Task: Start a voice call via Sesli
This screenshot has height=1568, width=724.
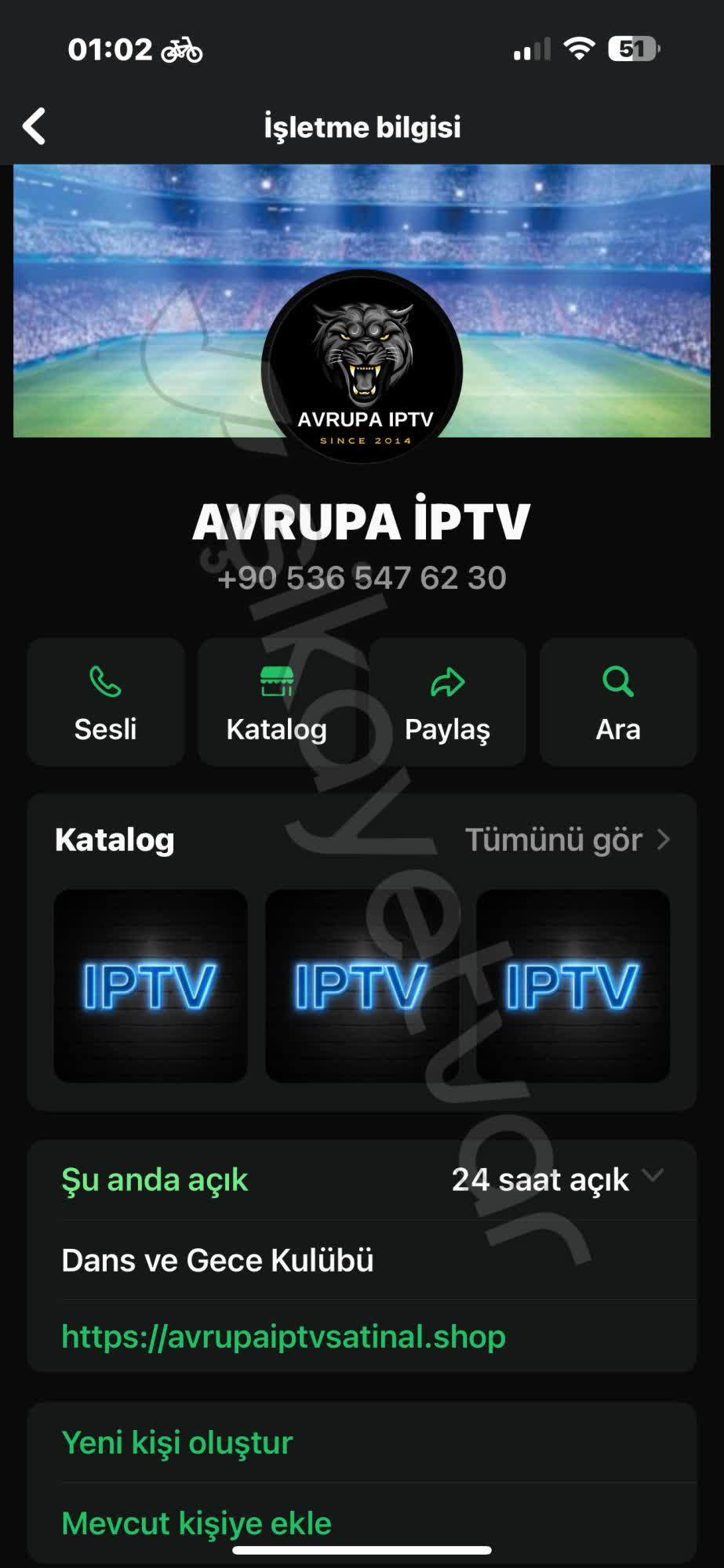Action: click(x=106, y=702)
